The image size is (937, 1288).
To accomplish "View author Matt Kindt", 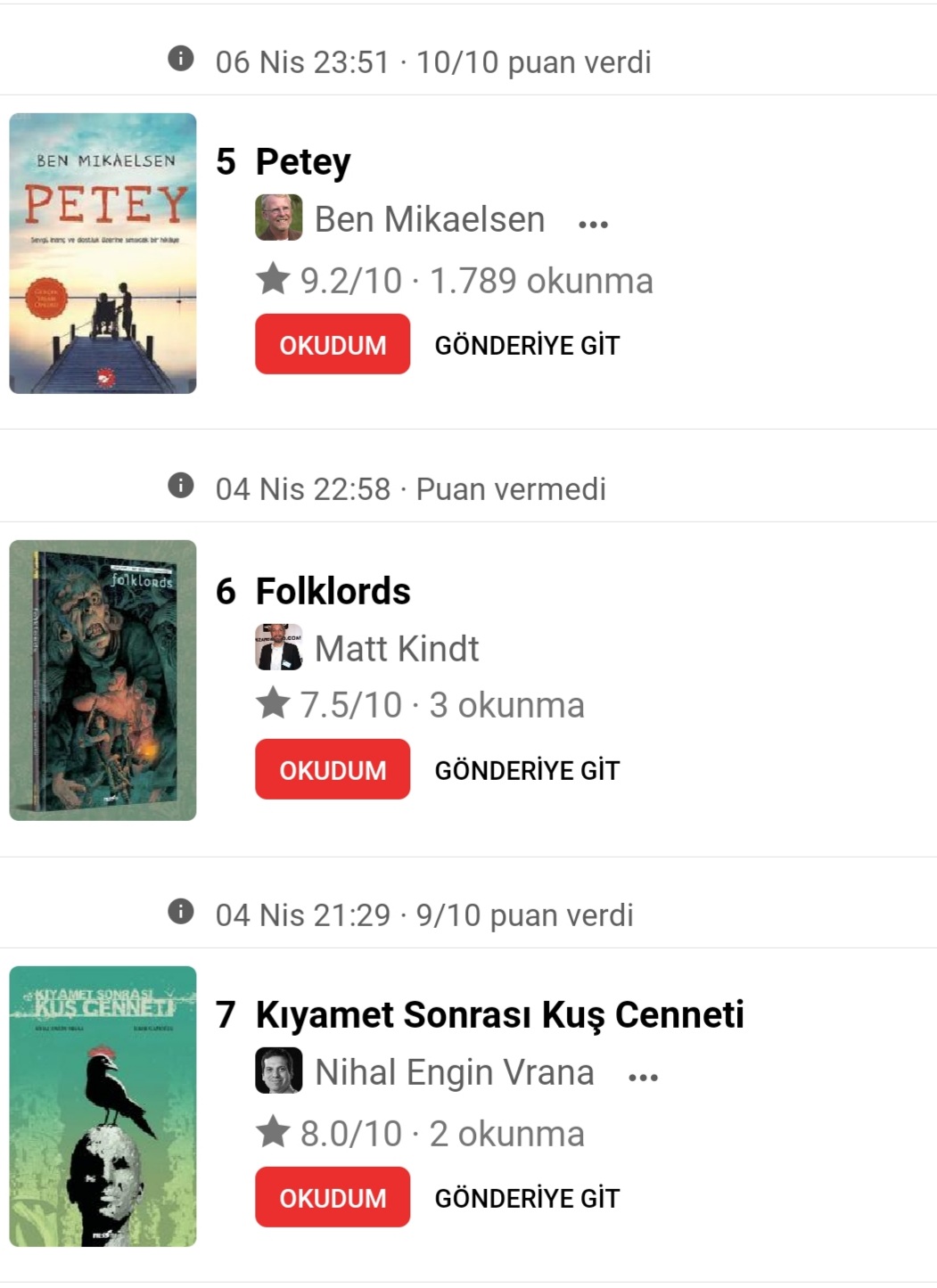I will [x=396, y=648].
